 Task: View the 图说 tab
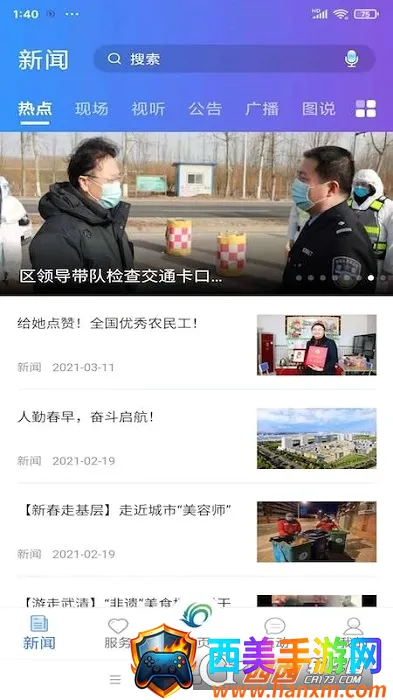[318, 108]
